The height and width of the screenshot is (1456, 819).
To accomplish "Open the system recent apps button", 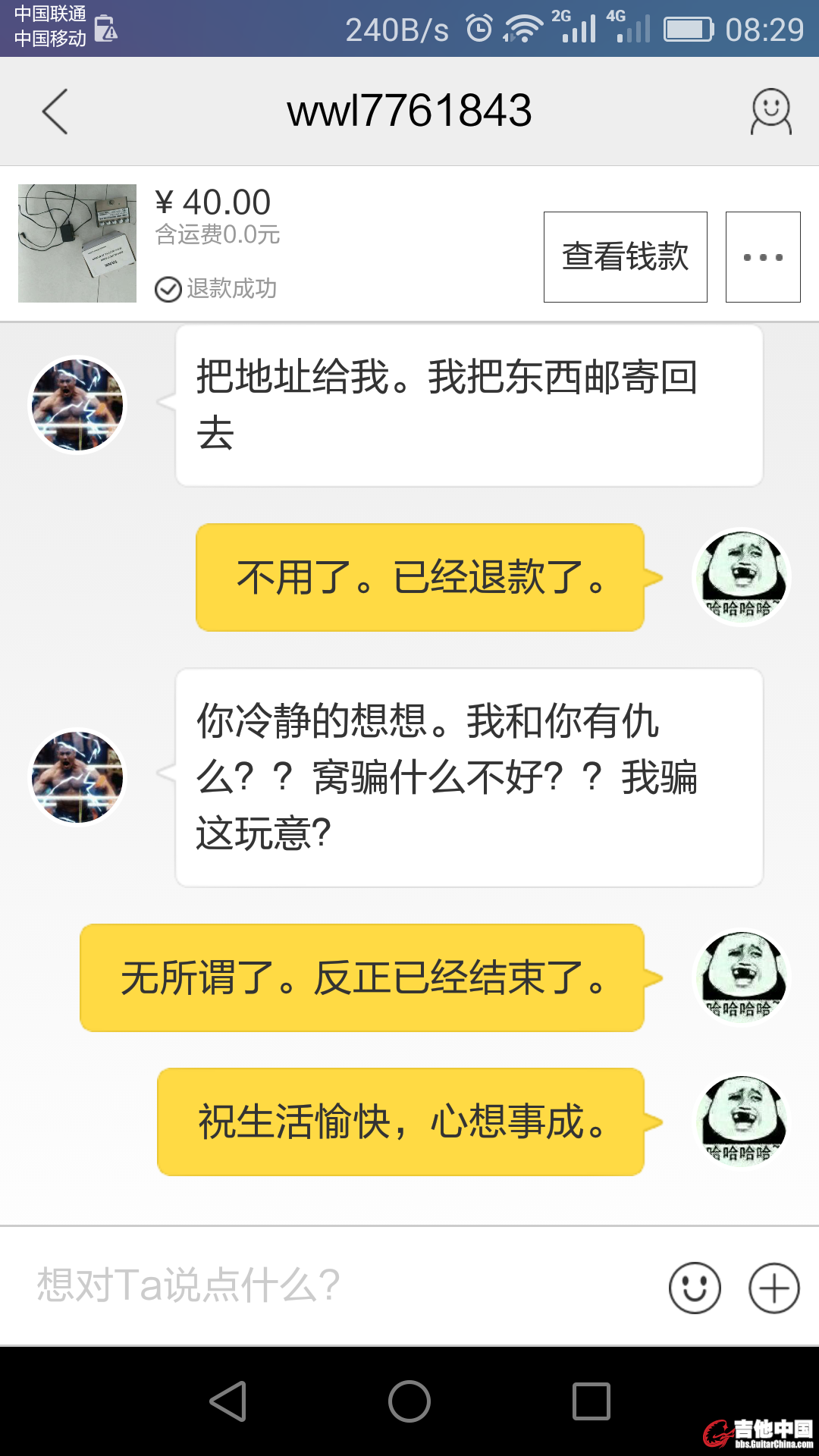I will 591,1401.
